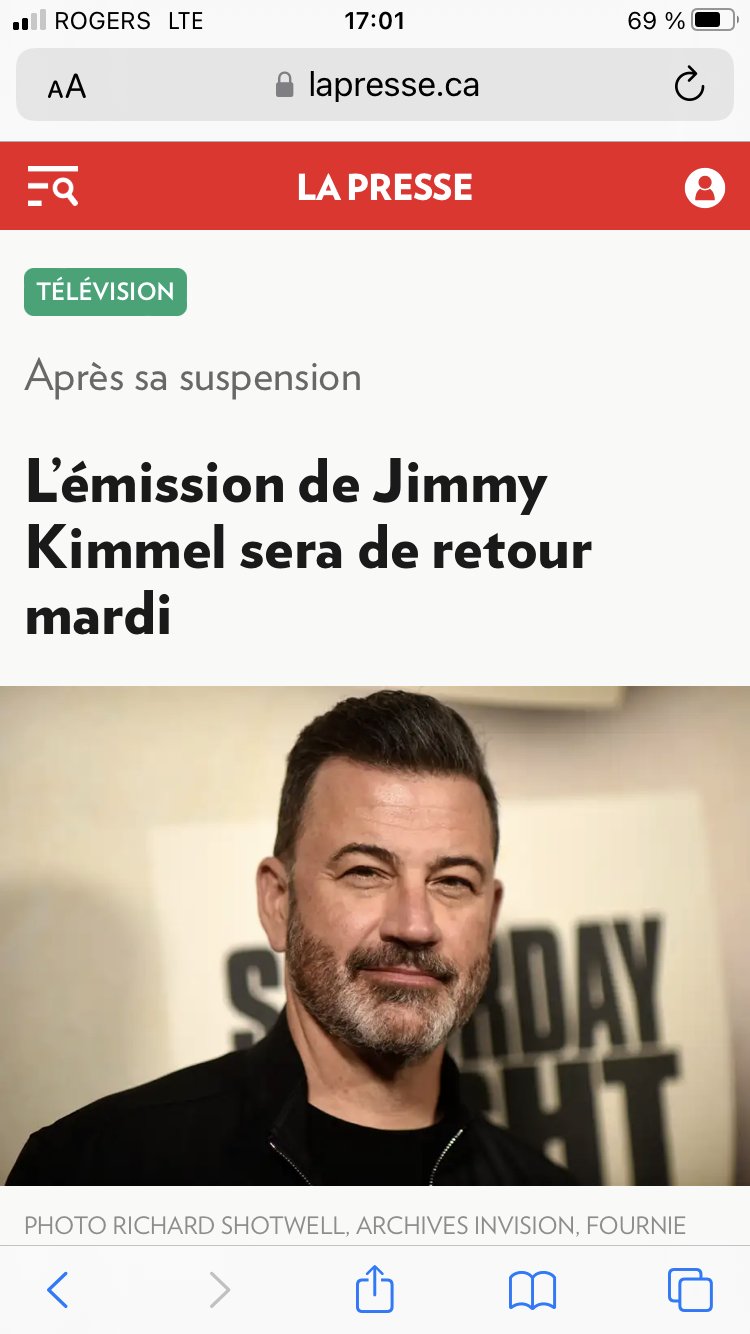Tap the lapresse.ca address bar
This screenshot has height=1334, width=750.
(x=378, y=86)
